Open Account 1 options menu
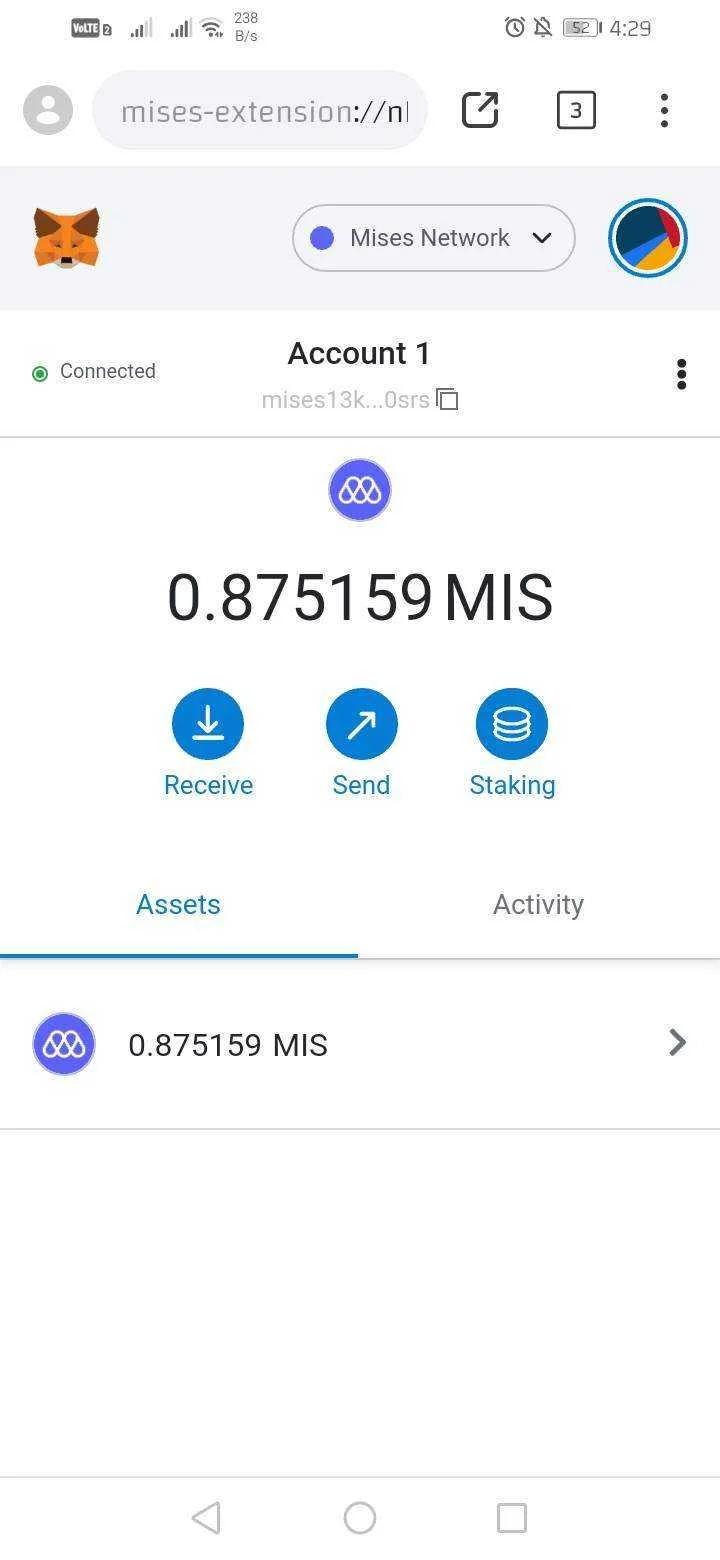This screenshot has width=720, height=1560. (681, 374)
